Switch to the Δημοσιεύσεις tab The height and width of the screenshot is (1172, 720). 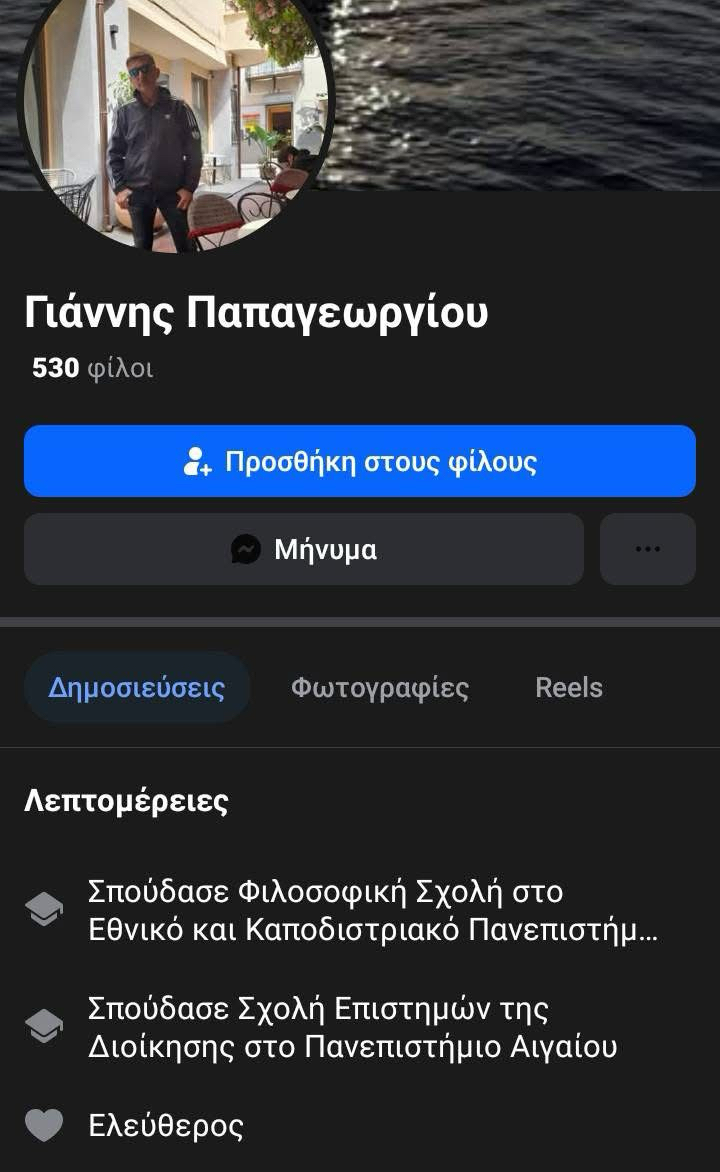(137, 688)
